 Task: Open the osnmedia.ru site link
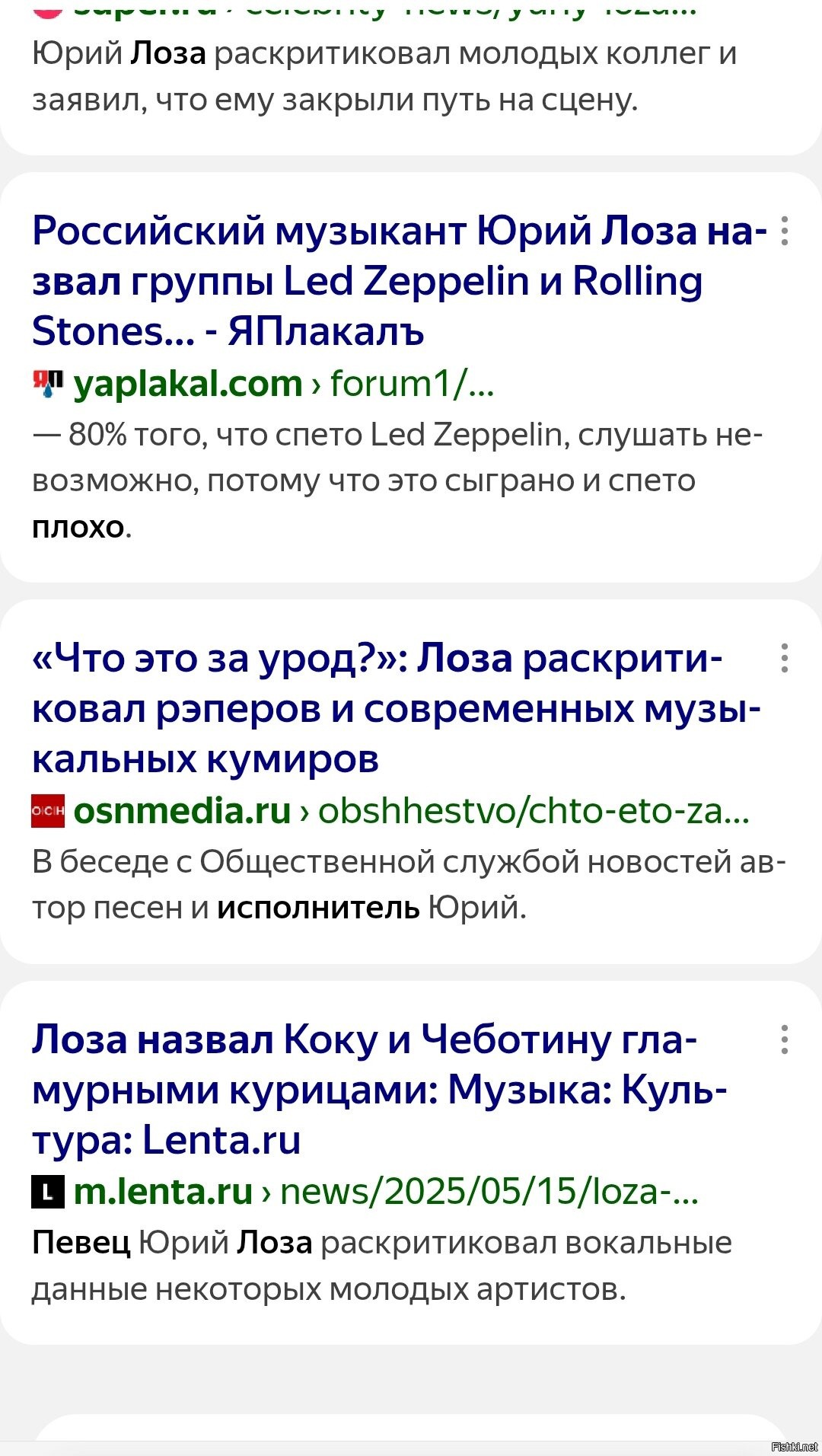[181, 811]
